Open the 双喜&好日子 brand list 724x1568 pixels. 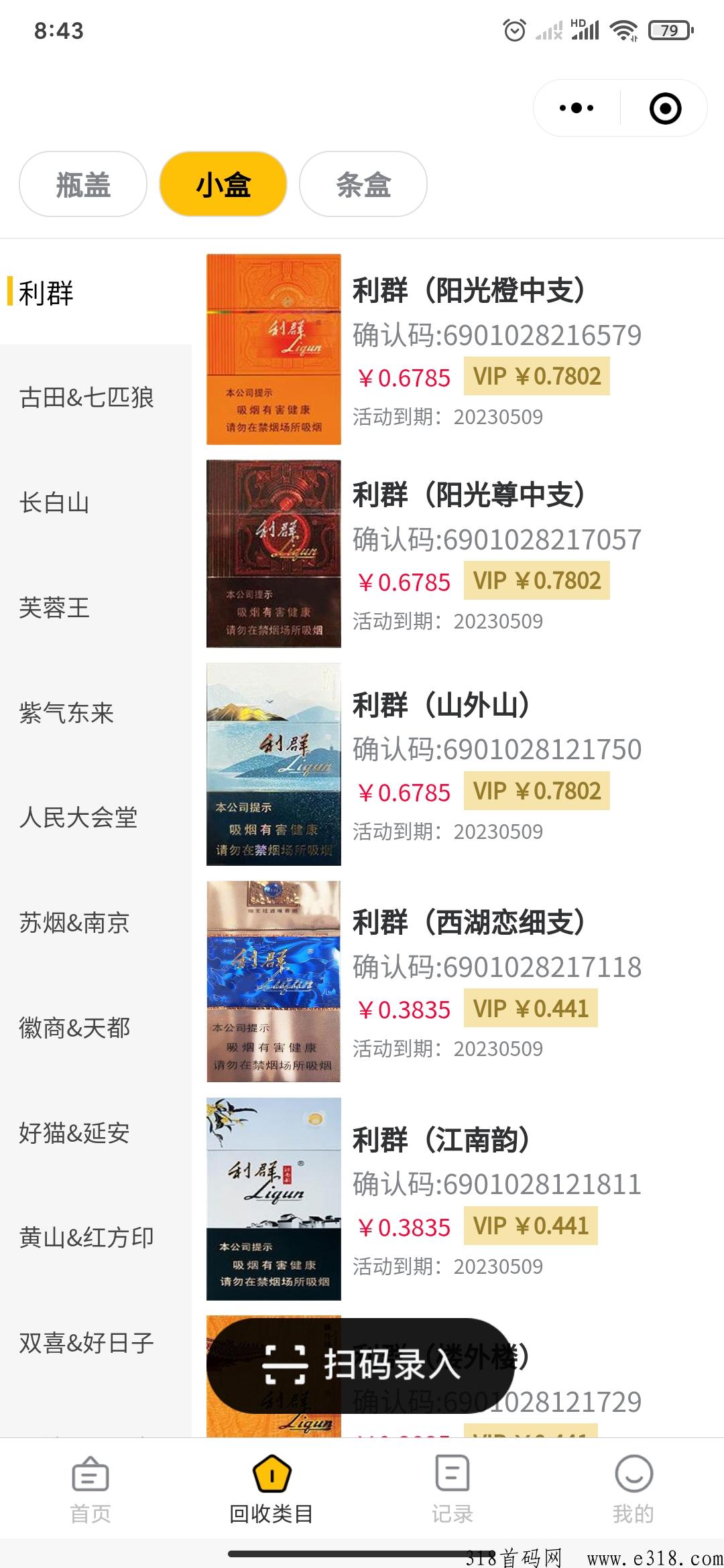coord(86,1343)
